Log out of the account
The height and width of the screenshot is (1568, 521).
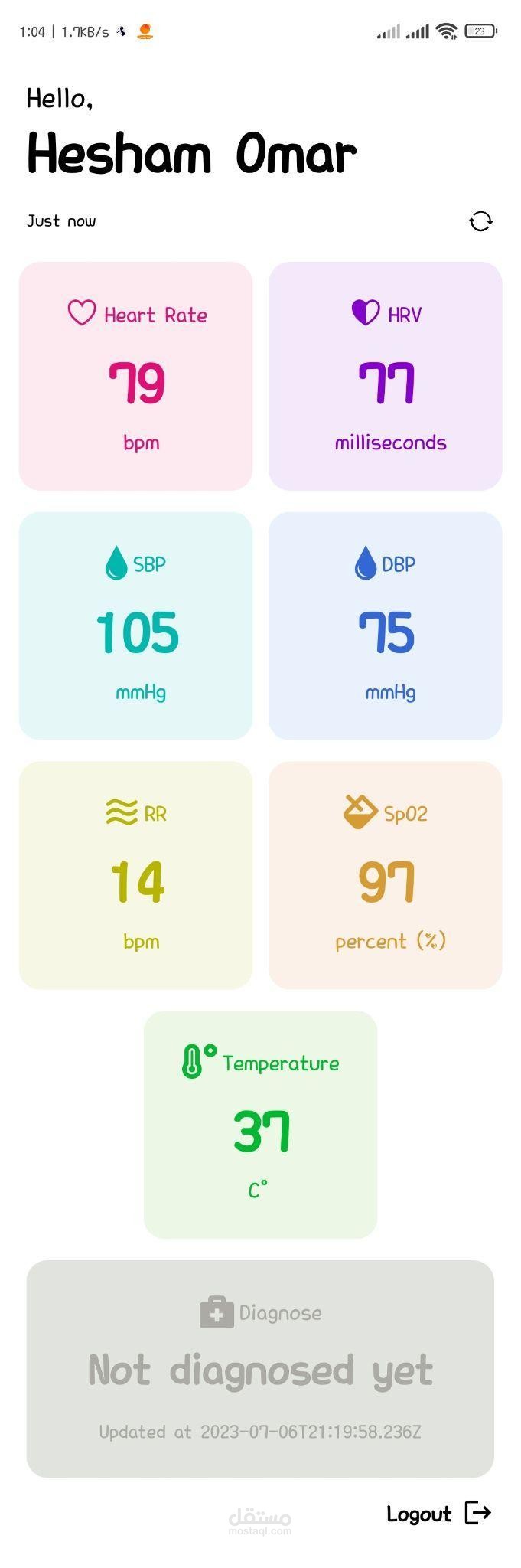pyautogui.click(x=439, y=1514)
